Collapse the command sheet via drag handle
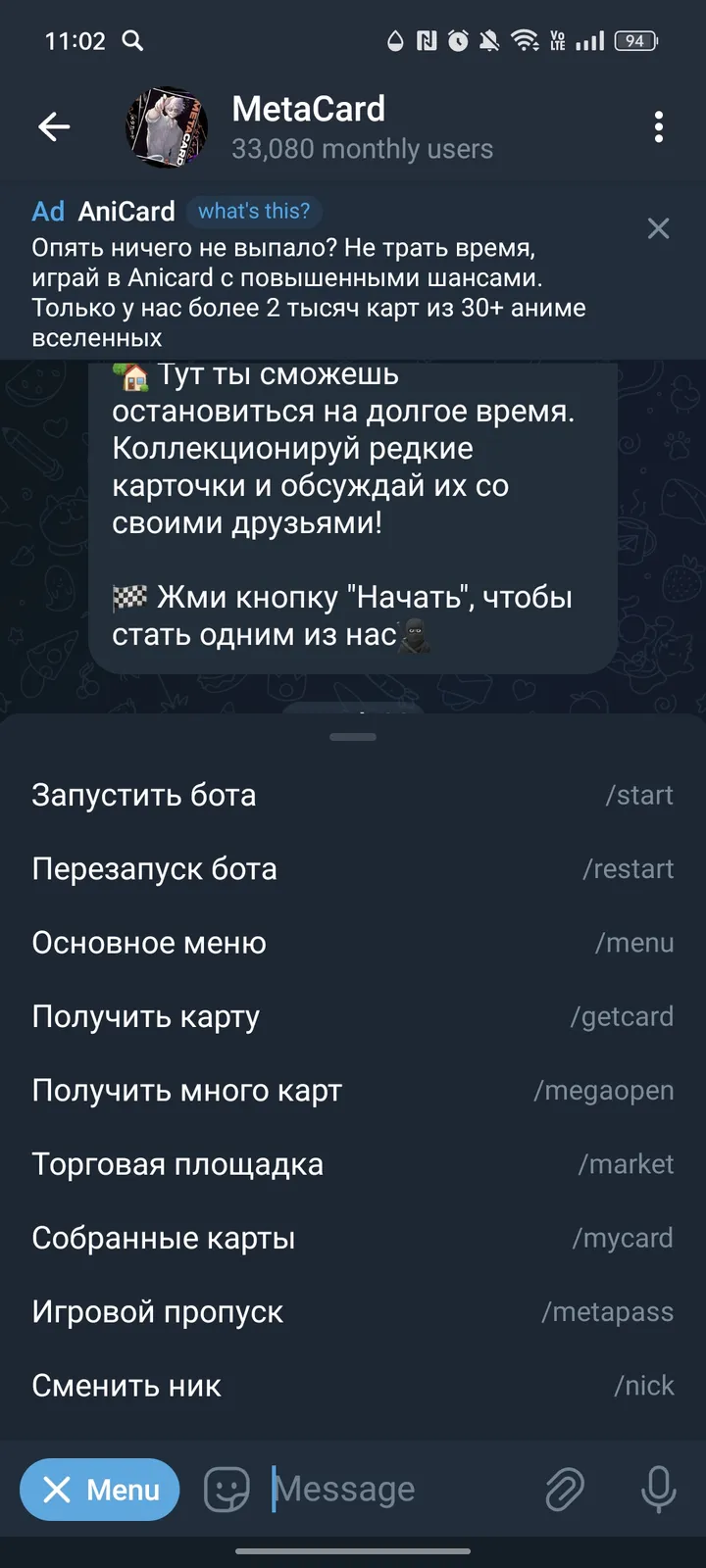Image resolution: width=706 pixels, height=1568 pixels. point(352,737)
